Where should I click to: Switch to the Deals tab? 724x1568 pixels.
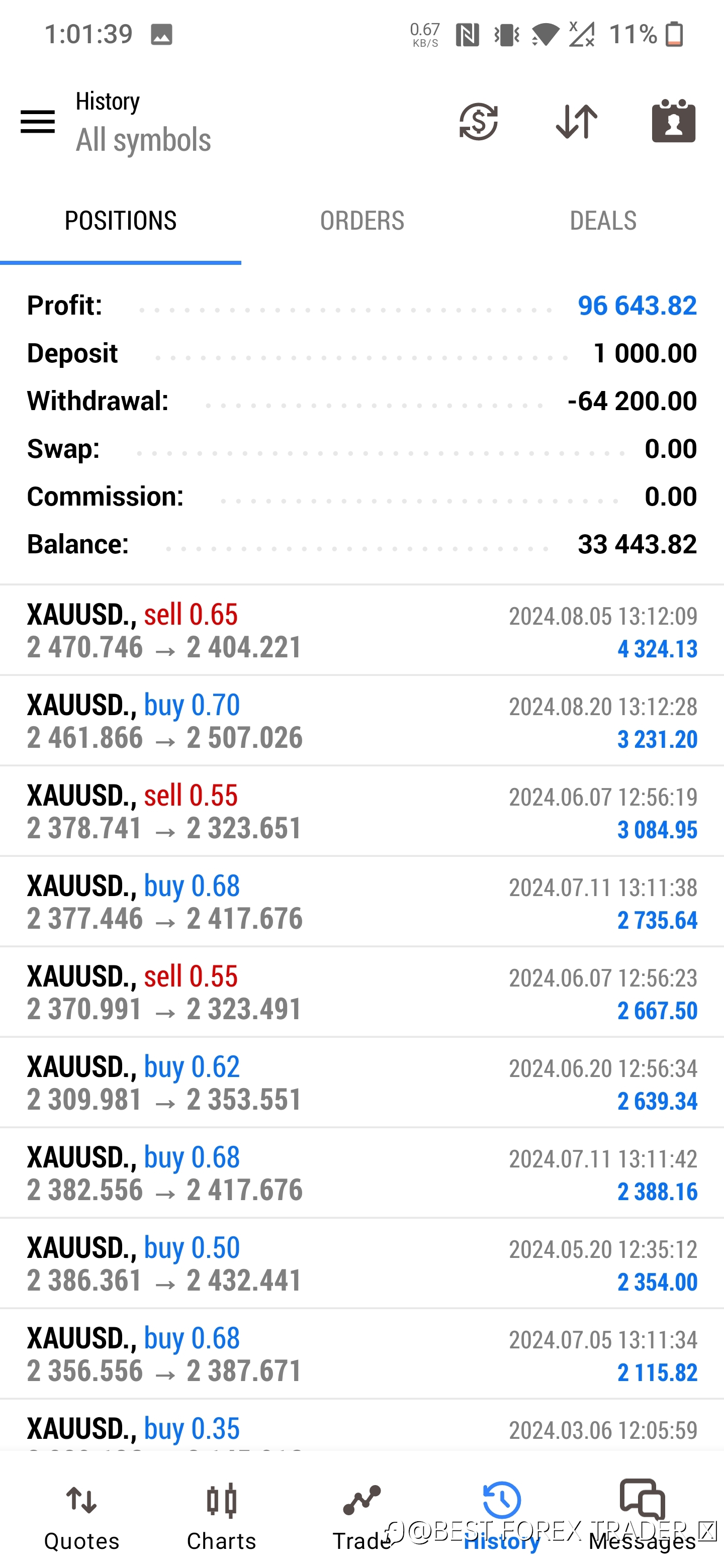click(x=603, y=221)
